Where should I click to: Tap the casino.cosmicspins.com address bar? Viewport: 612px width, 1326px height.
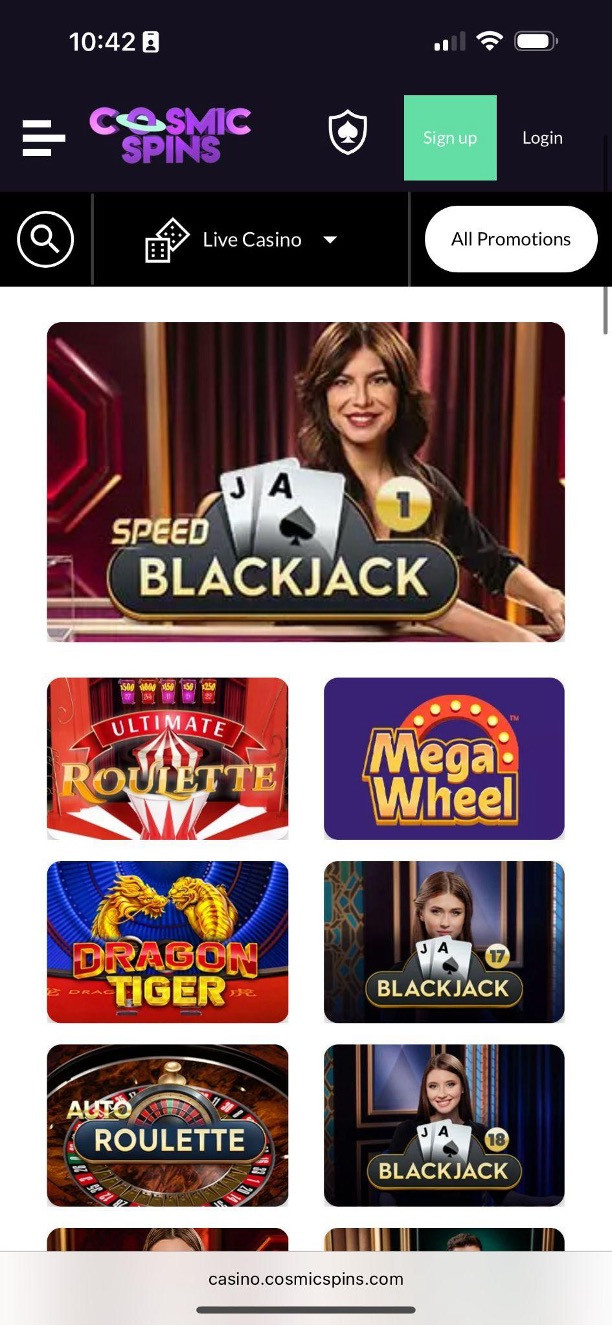(305, 1279)
